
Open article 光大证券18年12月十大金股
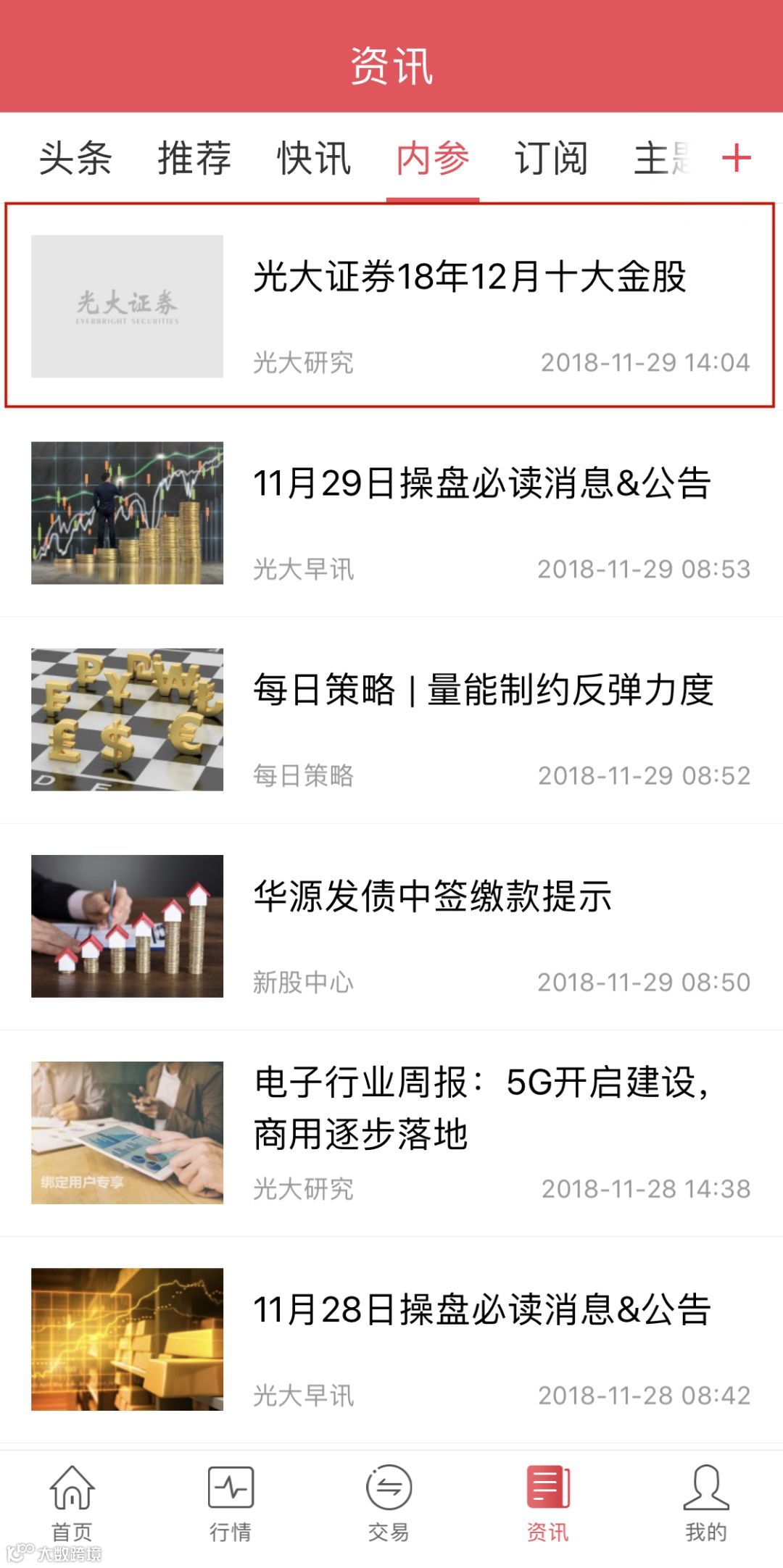coord(468,277)
